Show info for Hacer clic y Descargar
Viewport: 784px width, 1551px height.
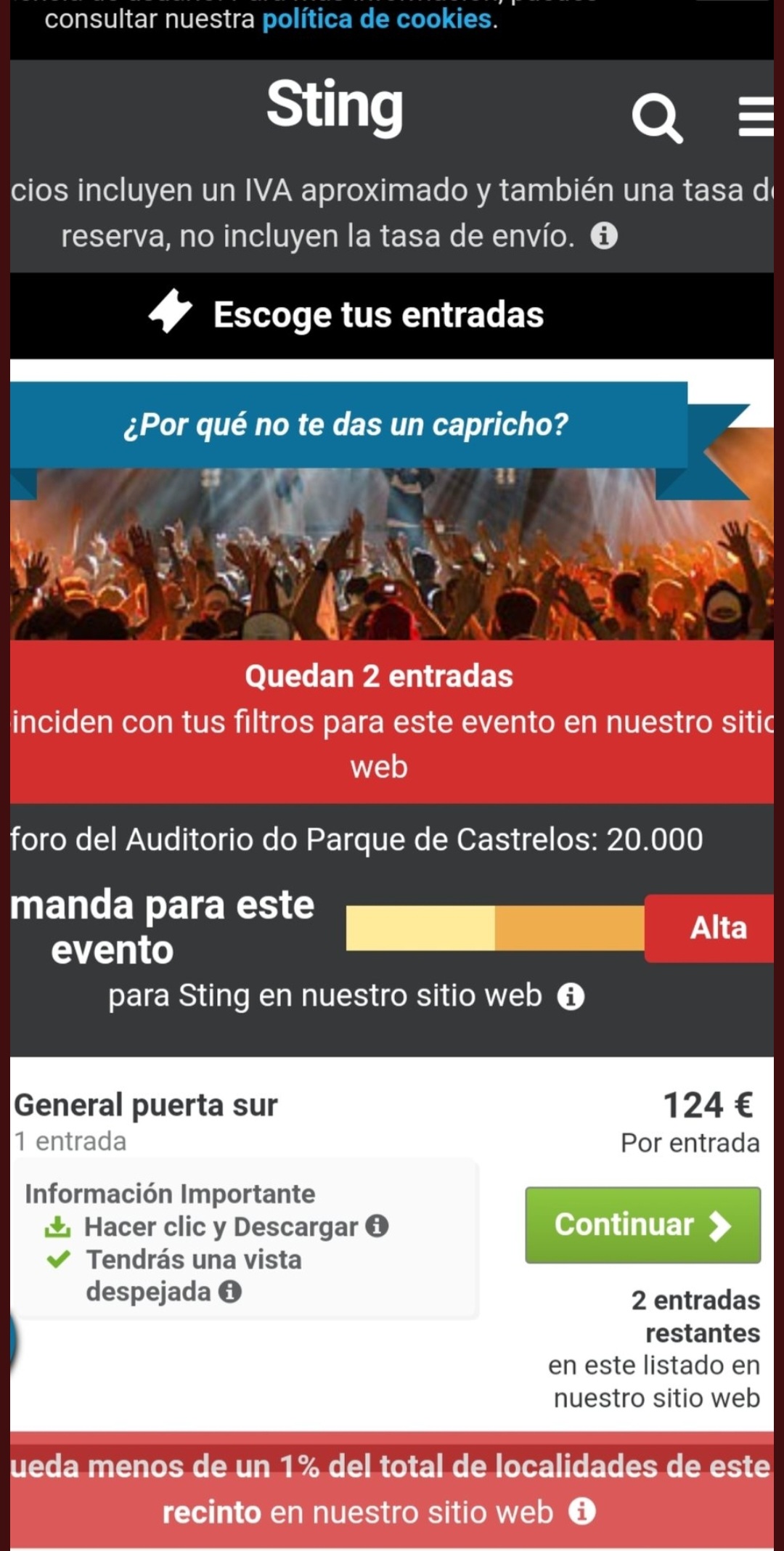click(x=377, y=1226)
